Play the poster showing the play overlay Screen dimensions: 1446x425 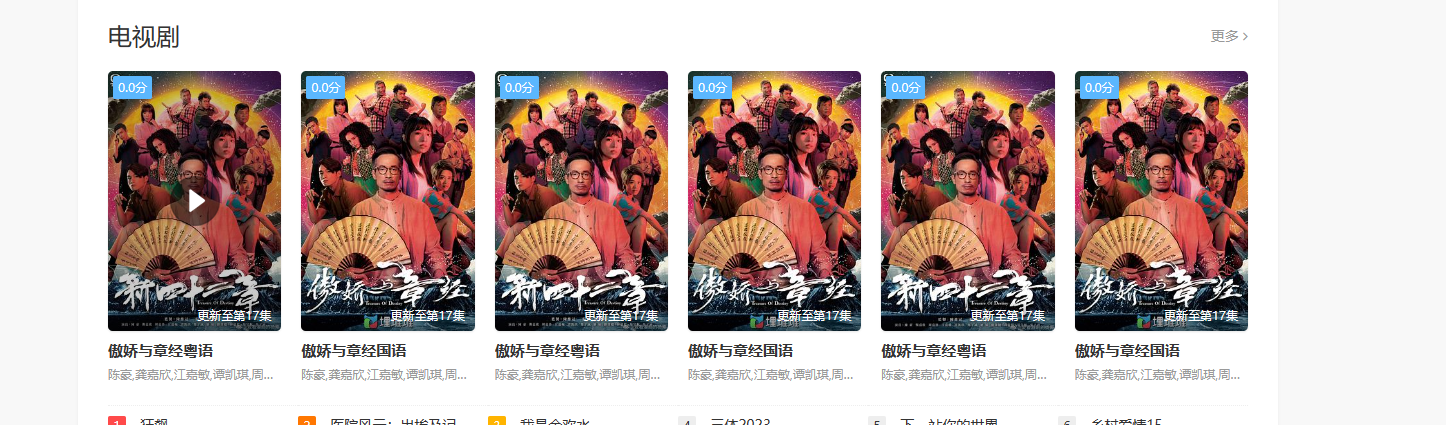(195, 201)
